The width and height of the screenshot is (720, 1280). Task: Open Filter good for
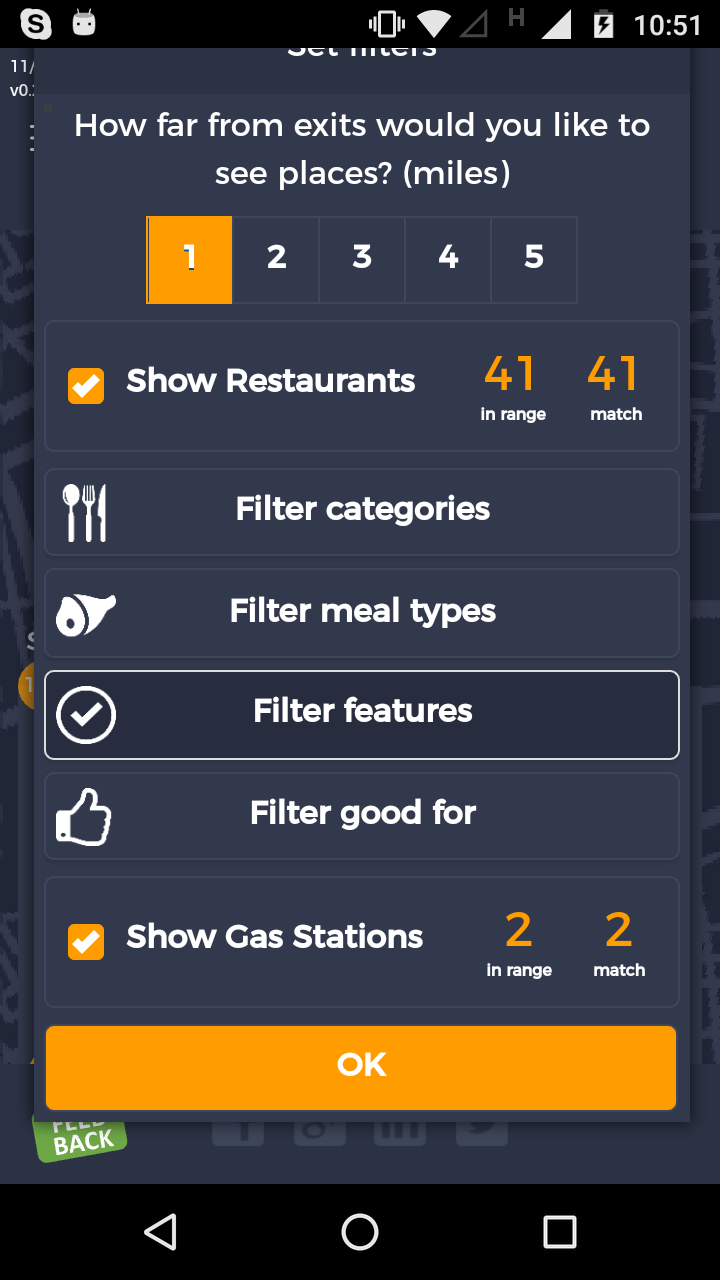pos(362,815)
